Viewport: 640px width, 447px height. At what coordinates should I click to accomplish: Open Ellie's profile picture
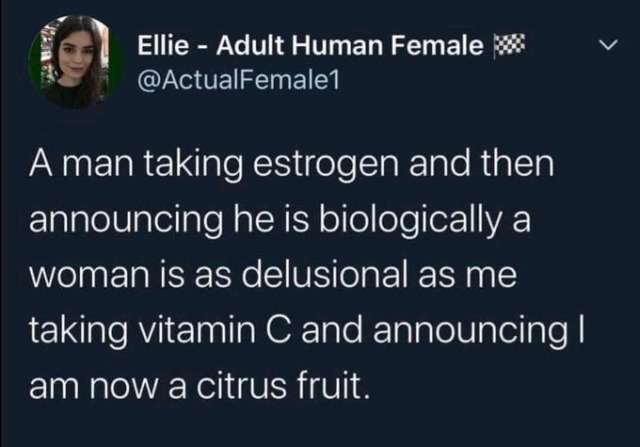72,62
